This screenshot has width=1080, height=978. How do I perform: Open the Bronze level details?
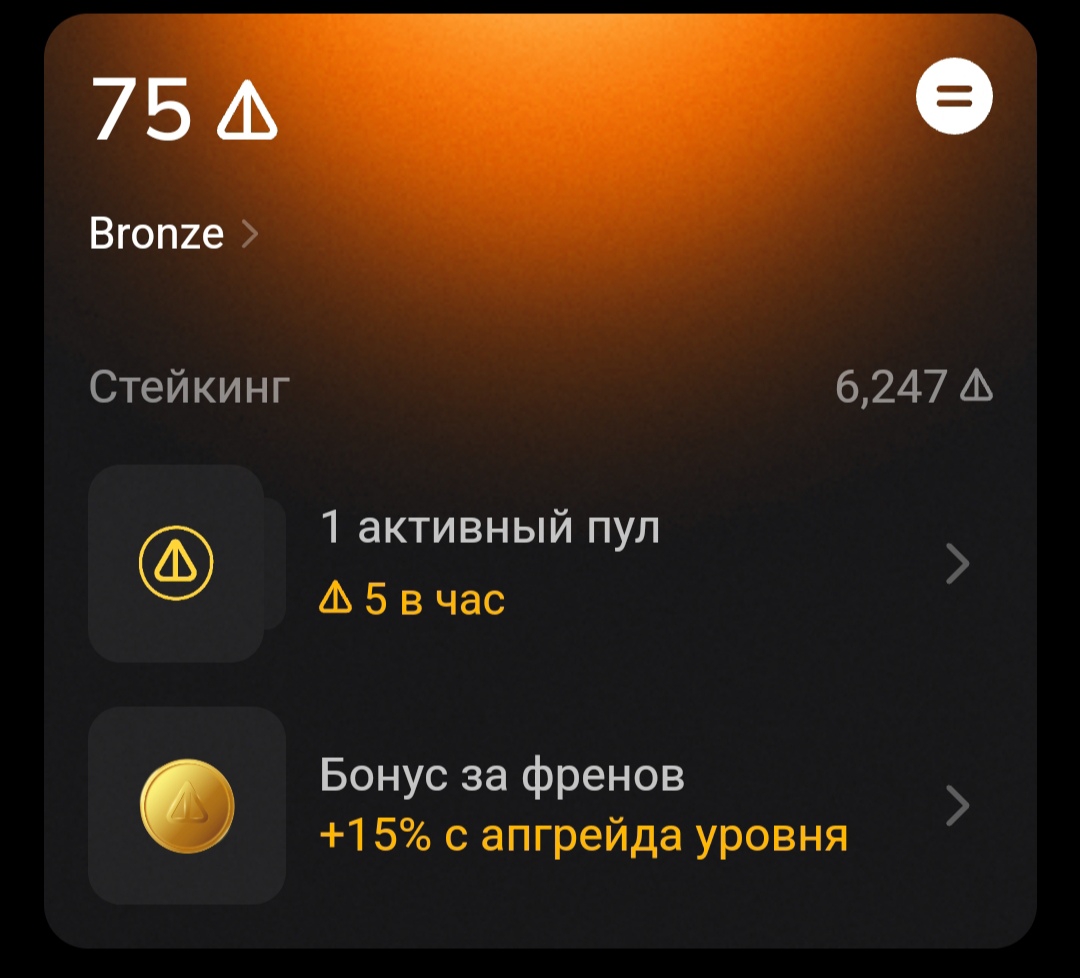(173, 234)
